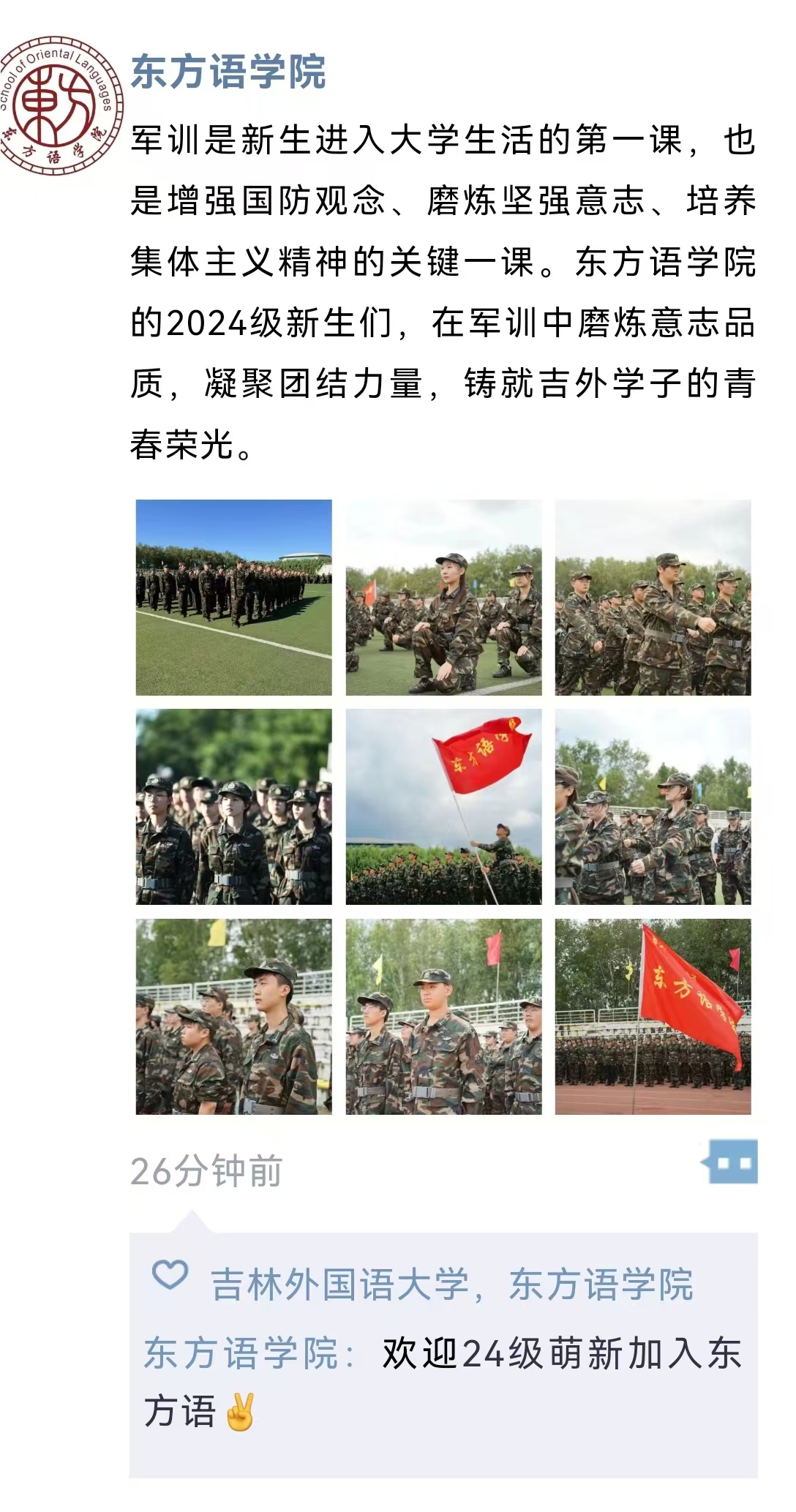View photo of red flag over track formation
Screen dimensions: 796x1512
point(653,1017)
